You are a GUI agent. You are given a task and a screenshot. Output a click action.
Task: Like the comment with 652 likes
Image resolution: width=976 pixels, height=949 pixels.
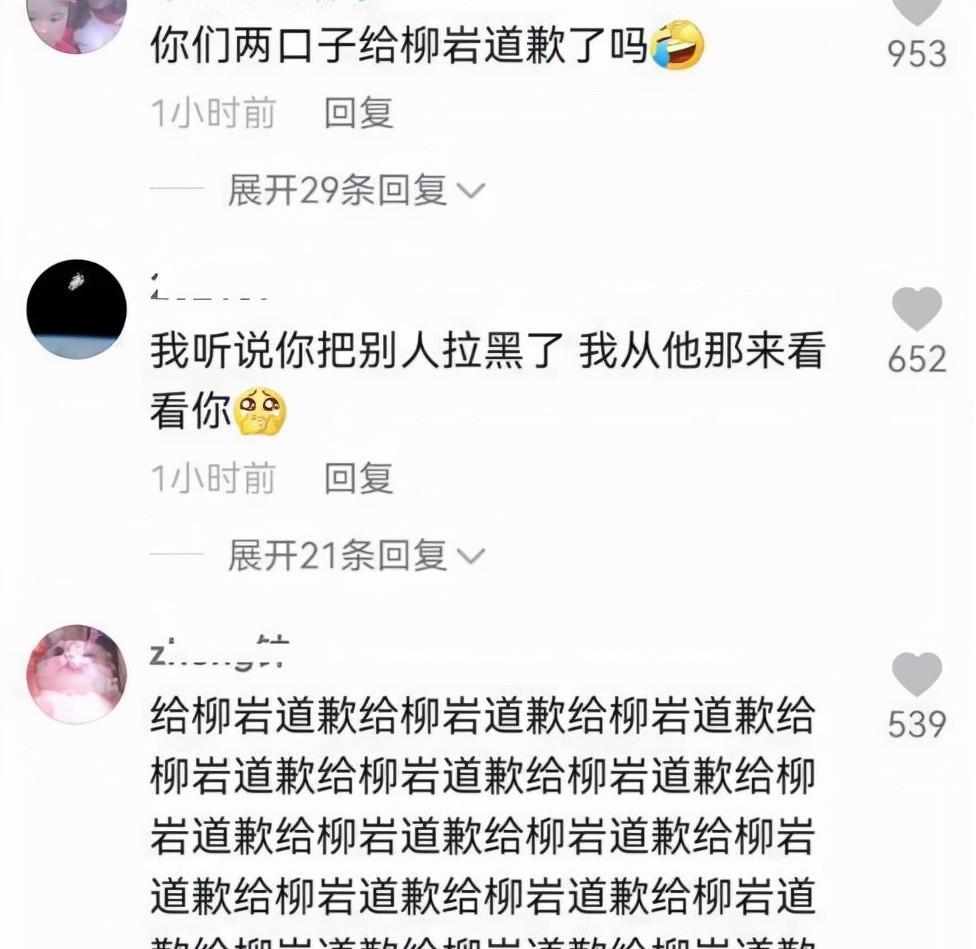pos(916,309)
